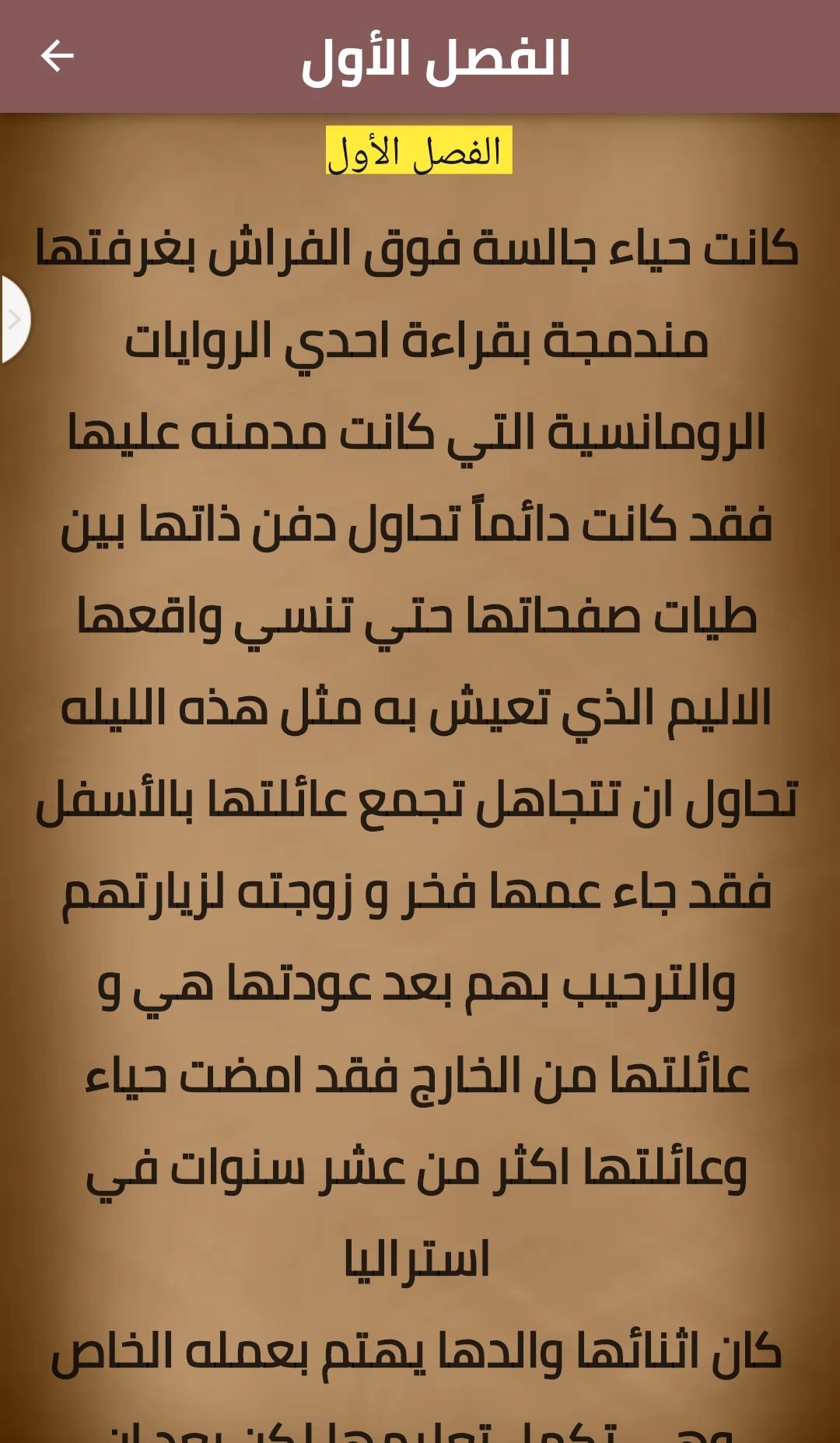Go back using the top arrow

[x=57, y=56]
